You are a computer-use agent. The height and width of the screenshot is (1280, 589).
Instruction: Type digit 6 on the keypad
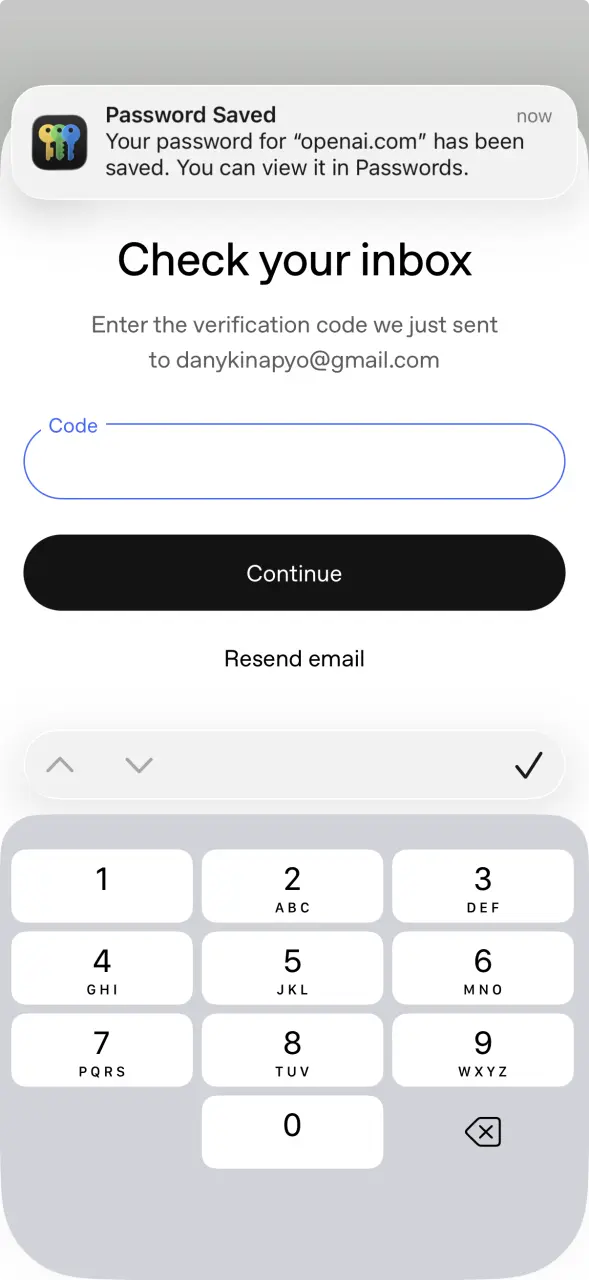(x=483, y=968)
